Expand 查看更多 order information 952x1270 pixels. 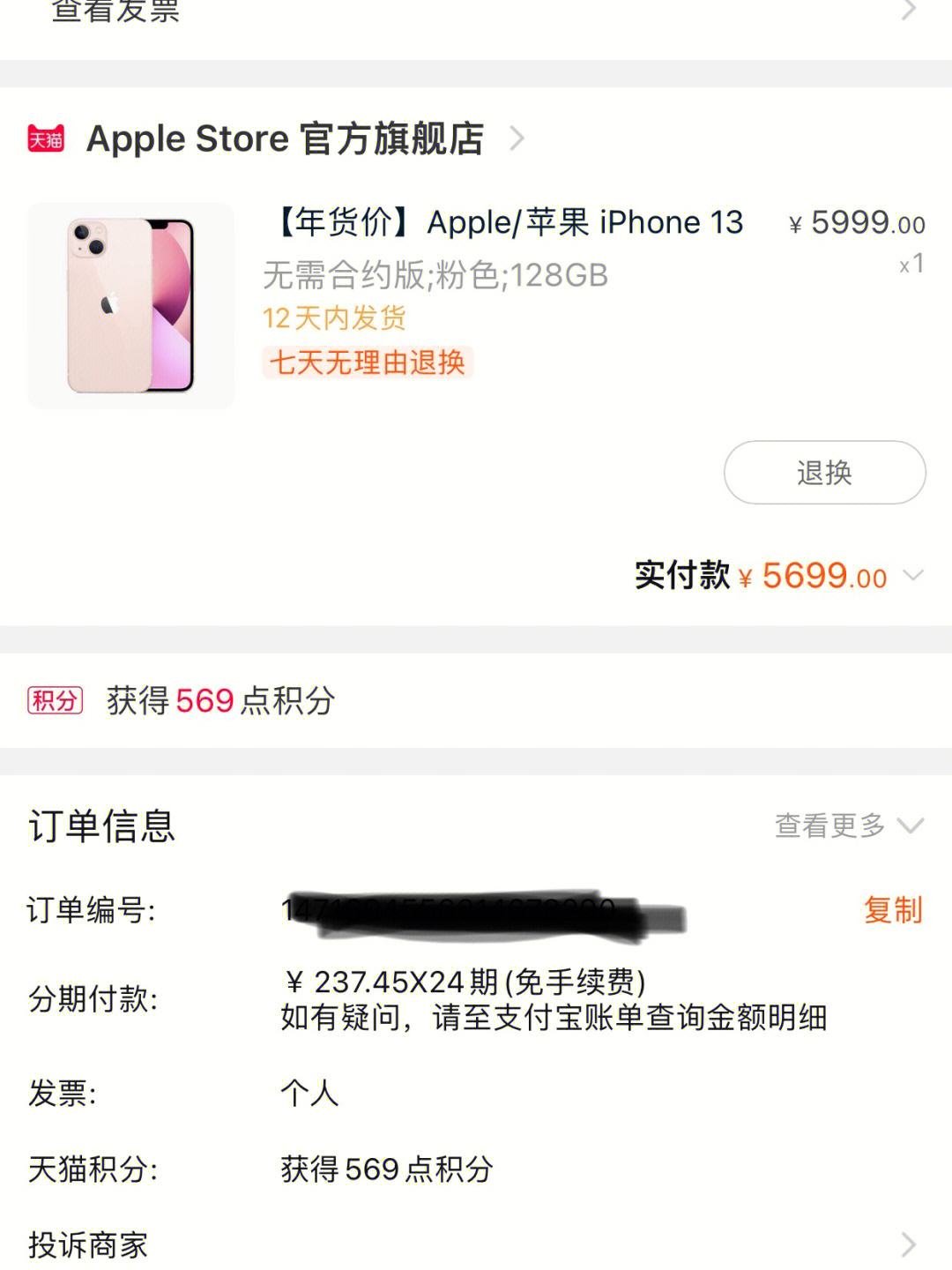click(x=848, y=825)
